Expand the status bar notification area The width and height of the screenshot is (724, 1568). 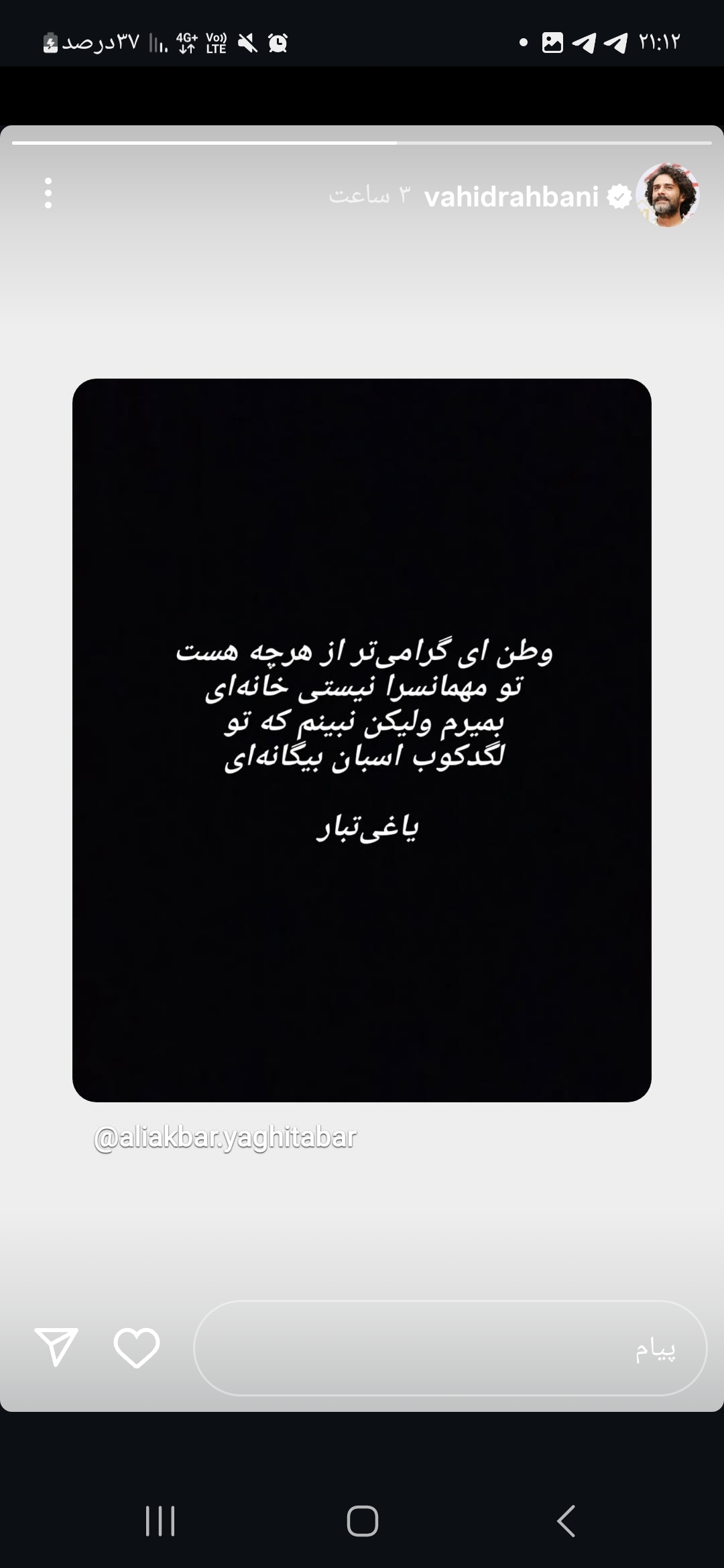pyautogui.click(x=362, y=42)
